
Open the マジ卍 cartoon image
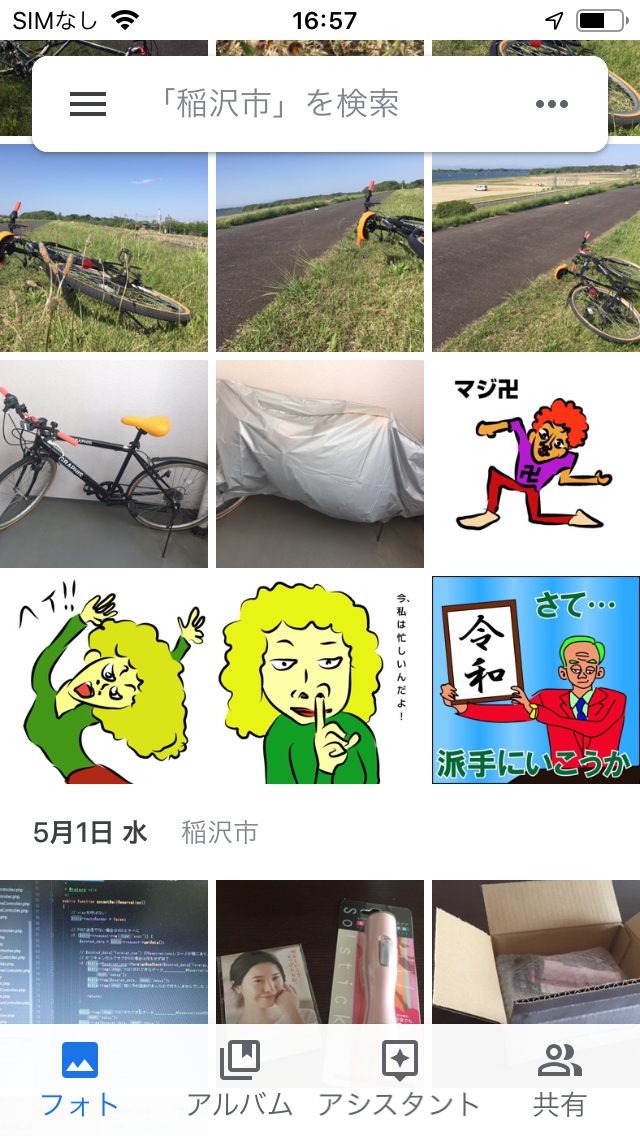click(x=535, y=464)
